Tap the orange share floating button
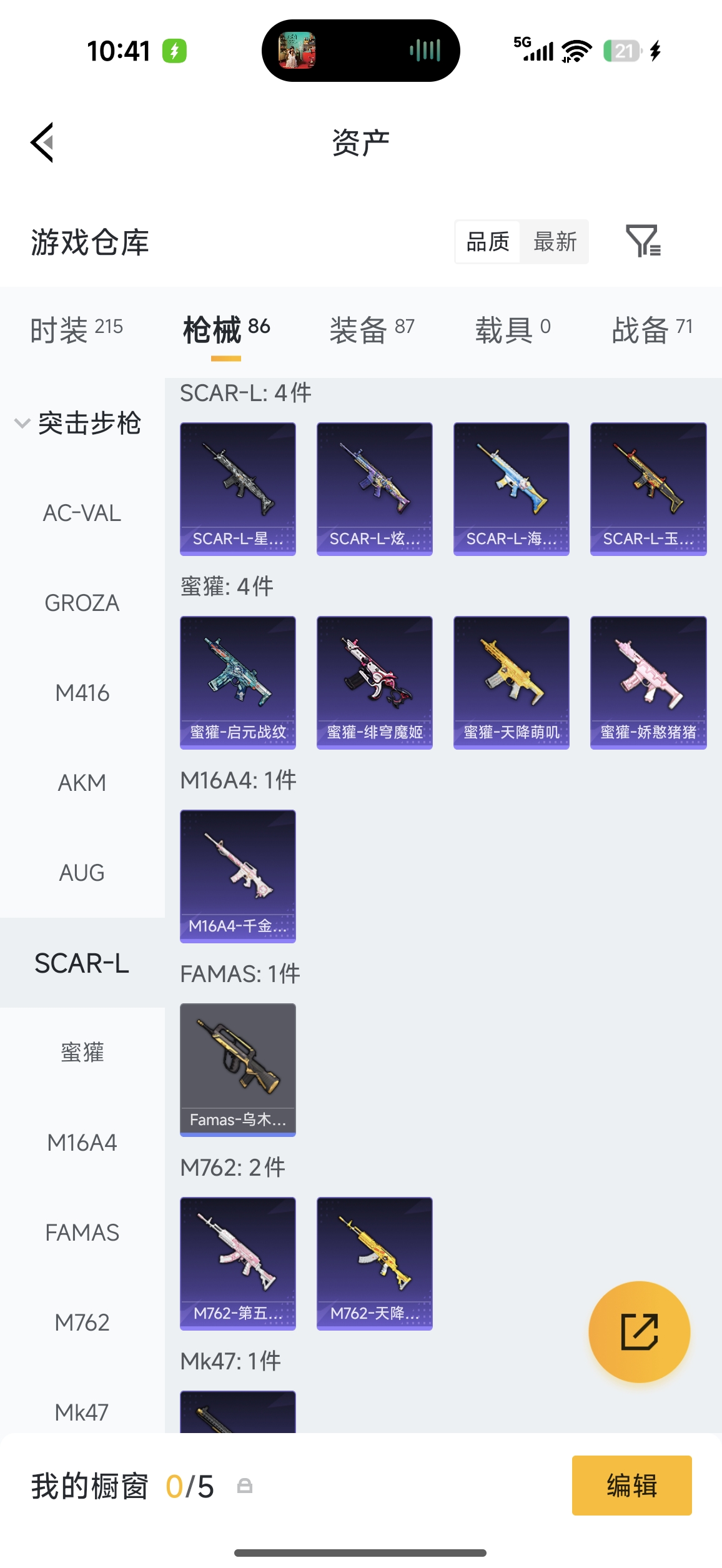Image resolution: width=722 pixels, height=1568 pixels. (640, 1332)
